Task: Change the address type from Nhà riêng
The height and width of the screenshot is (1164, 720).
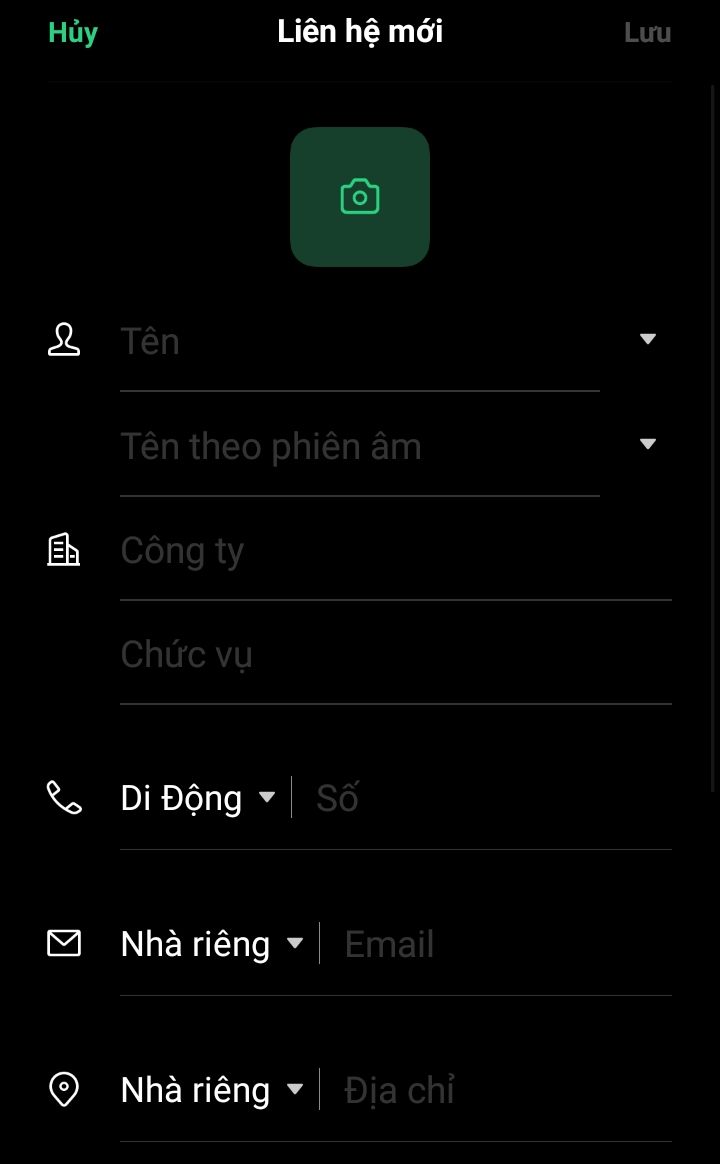Action: pyautogui.click(x=212, y=1091)
